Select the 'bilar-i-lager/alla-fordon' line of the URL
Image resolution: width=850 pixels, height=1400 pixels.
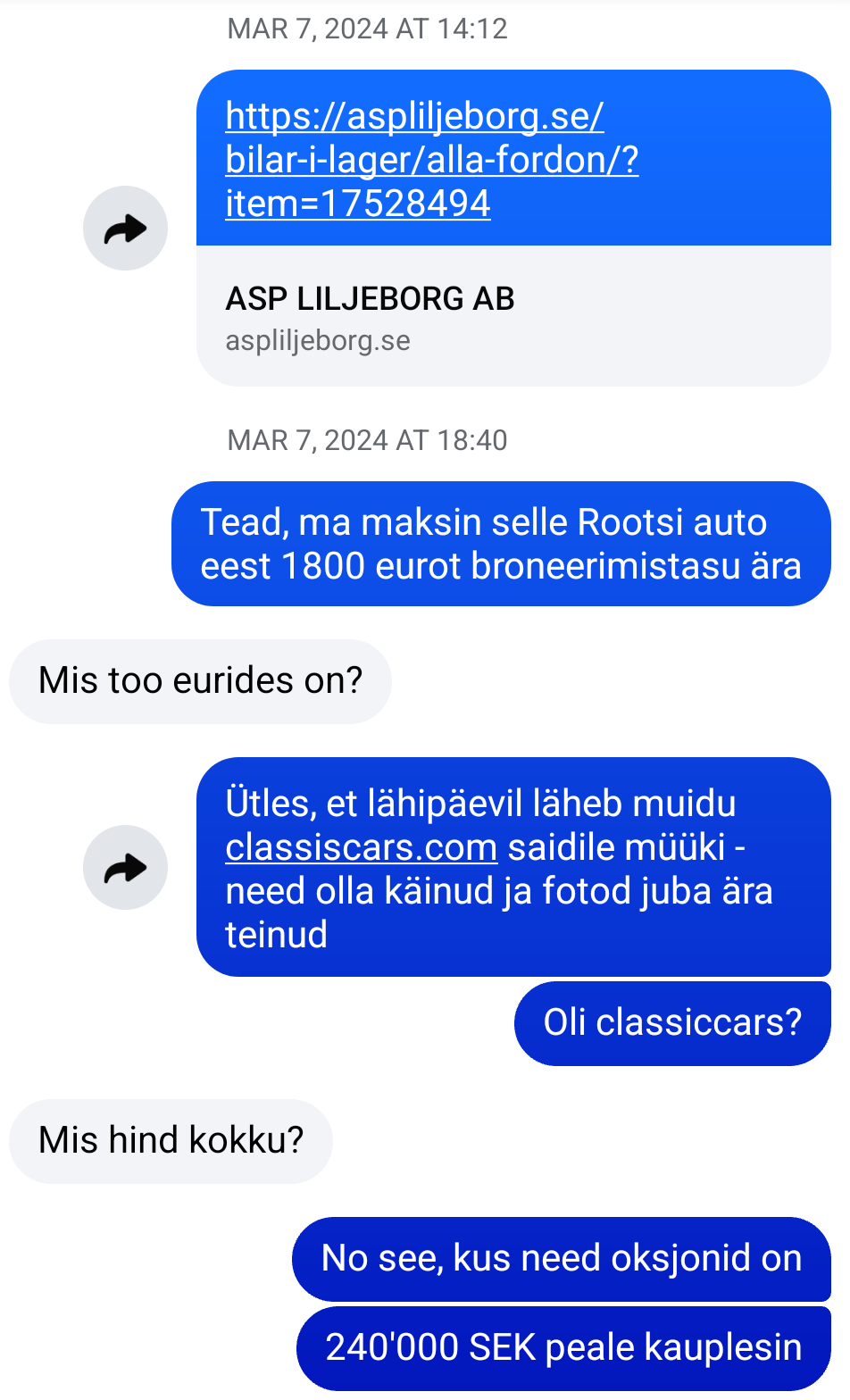click(431, 160)
